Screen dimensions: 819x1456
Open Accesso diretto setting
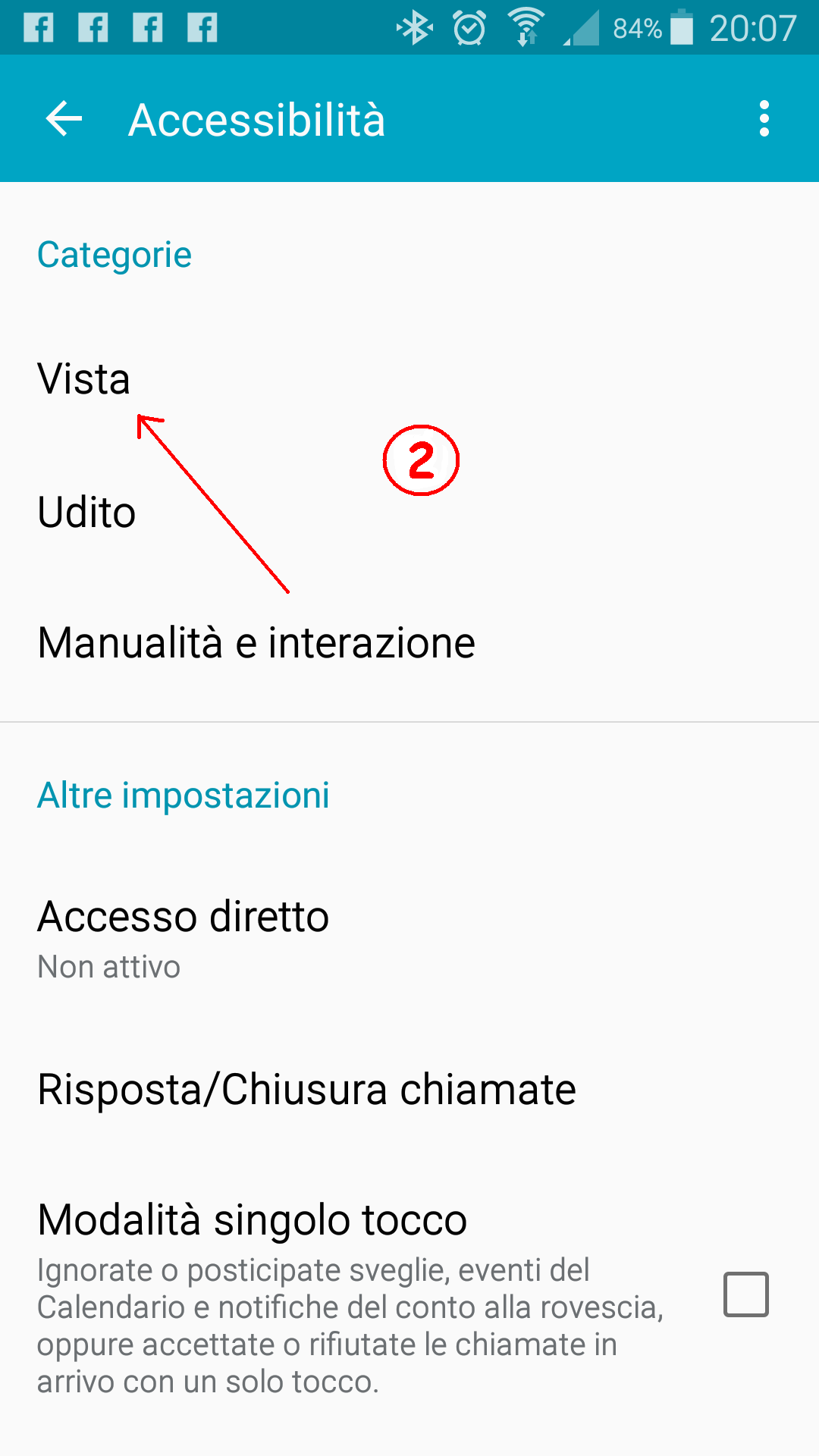pos(409,937)
